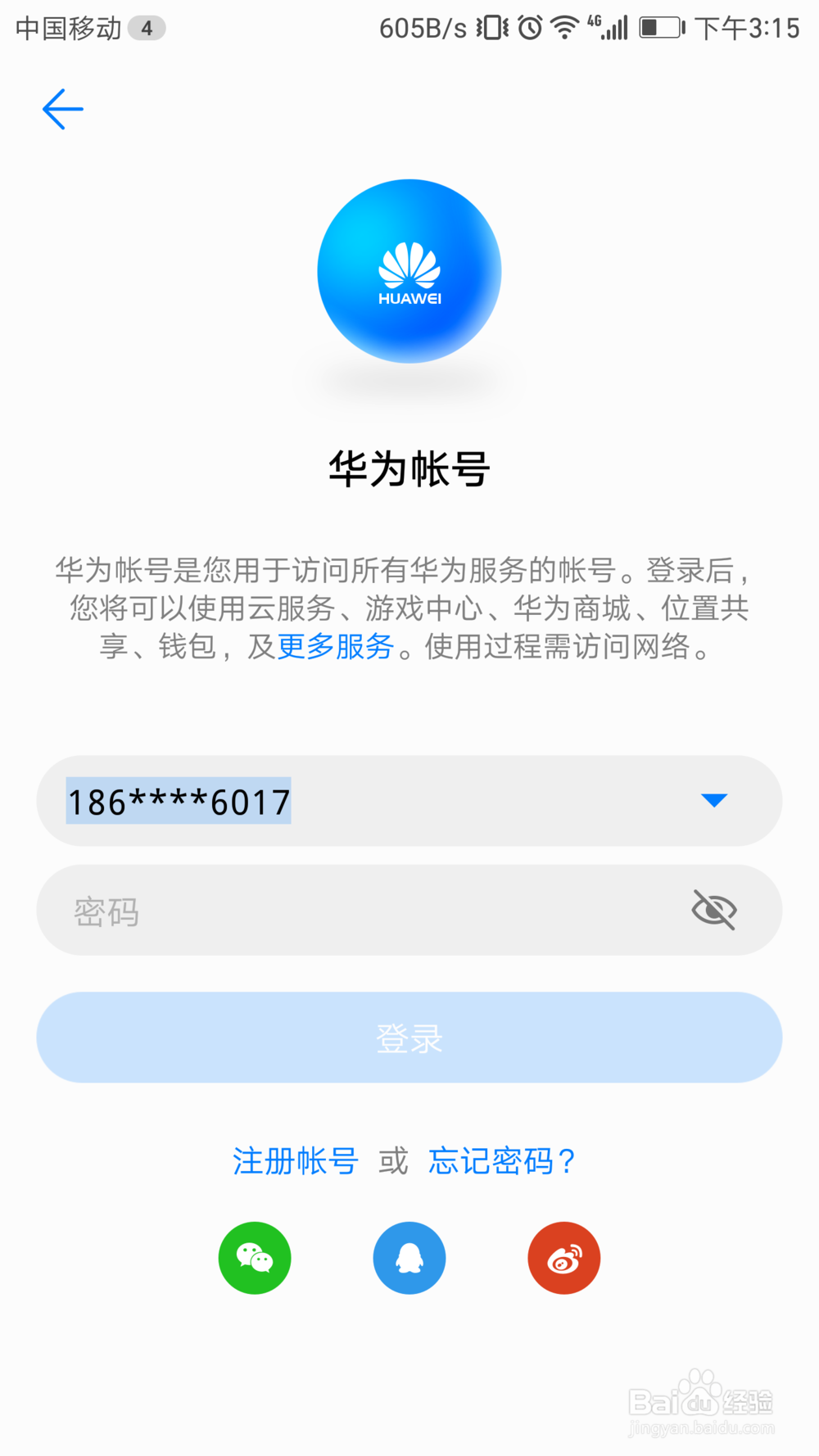This screenshot has height=1456, width=819.
Task: Toggle password visibility with the eye icon
Action: point(714,910)
